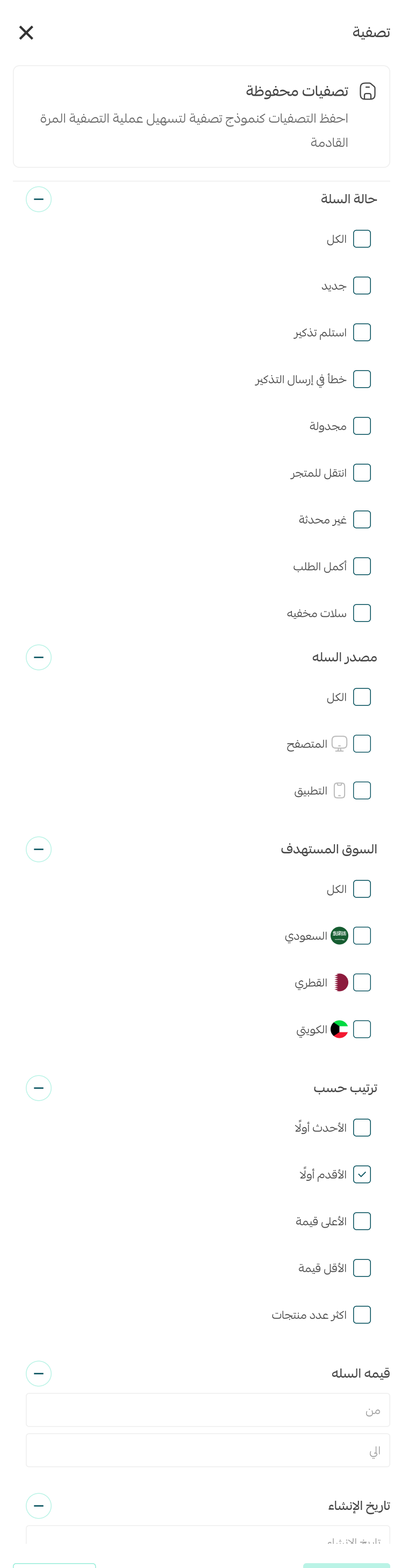401x1568 pixels.
Task: Check the جديد cart status box
Action: click(361, 286)
